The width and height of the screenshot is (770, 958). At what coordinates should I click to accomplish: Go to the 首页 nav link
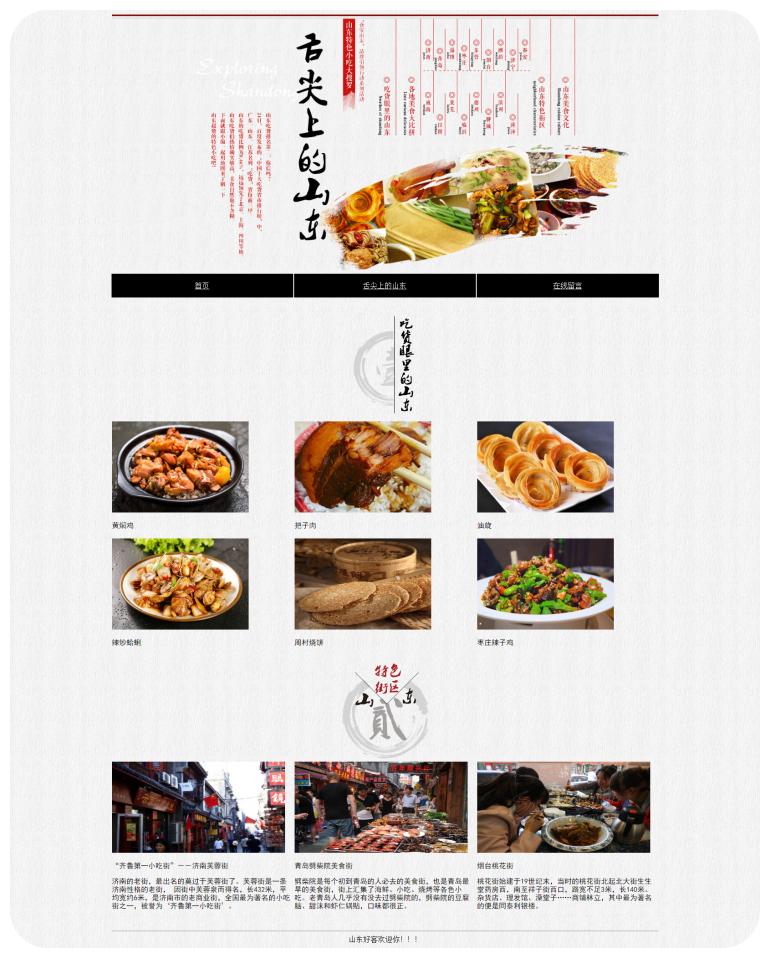coord(202,286)
